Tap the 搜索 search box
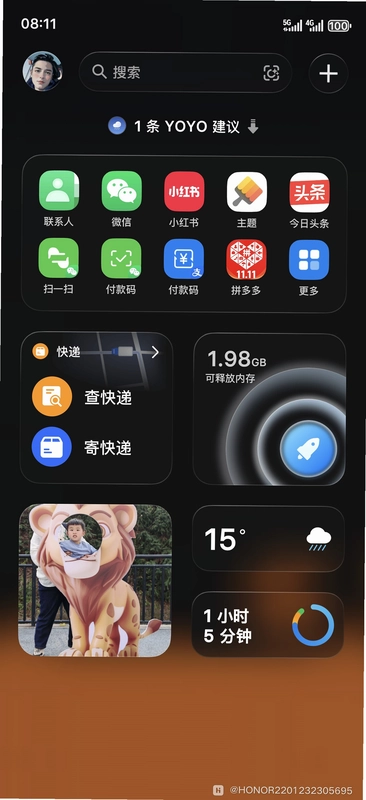 (x=185, y=72)
